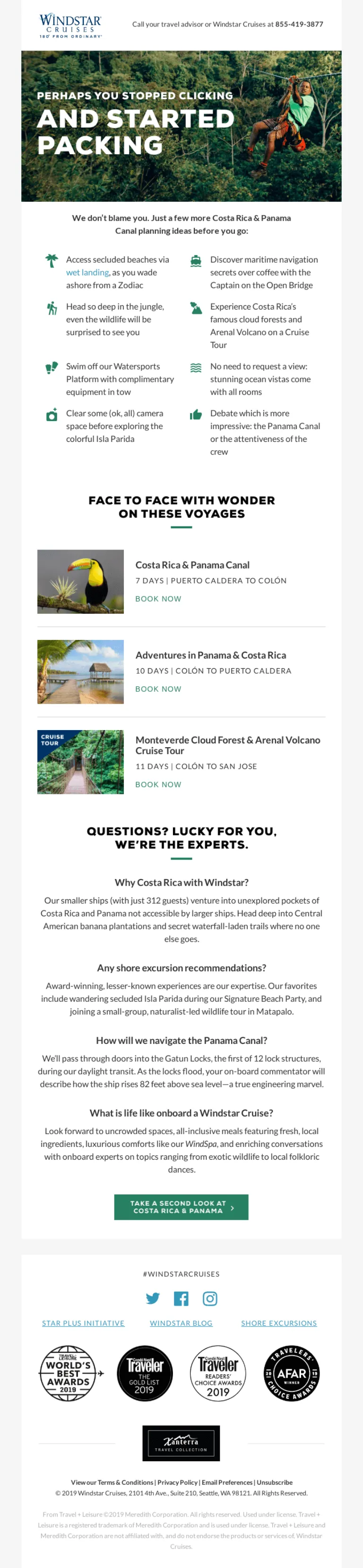This screenshot has height=1568, width=363.
Task: Open the toucan voyage photo
Action: (x=80, y=581)
